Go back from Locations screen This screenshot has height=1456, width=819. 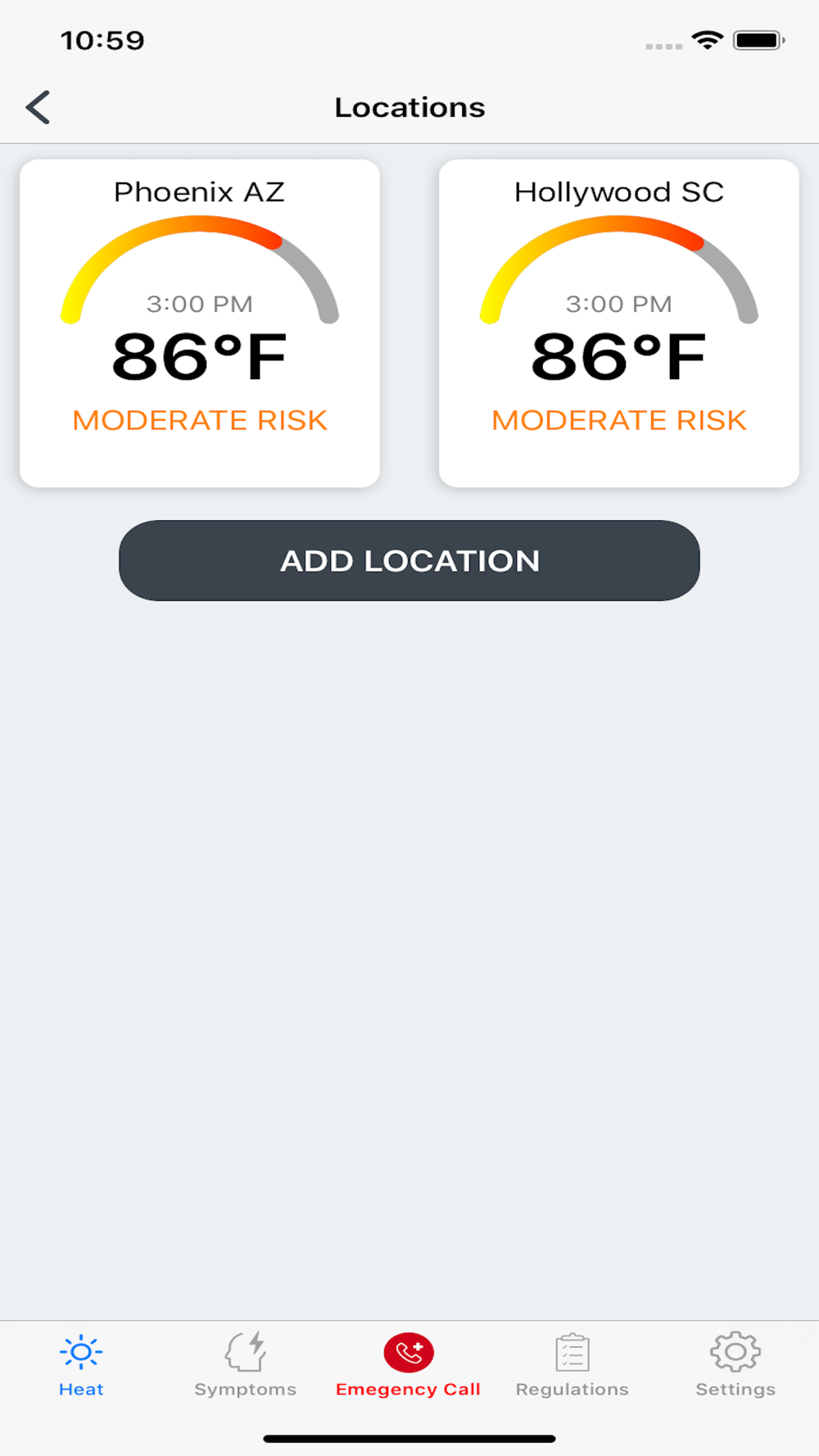point(38,107)
